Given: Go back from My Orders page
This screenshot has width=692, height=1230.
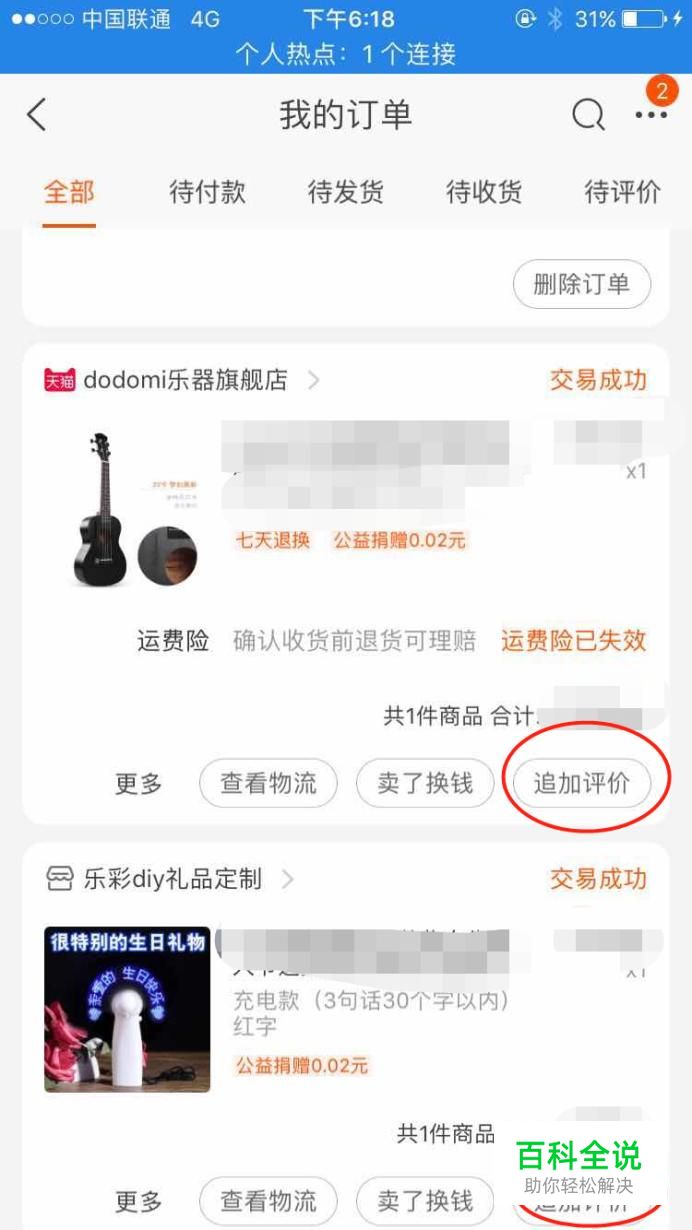Looking at the screenshot, I should (x=37, y=115).
